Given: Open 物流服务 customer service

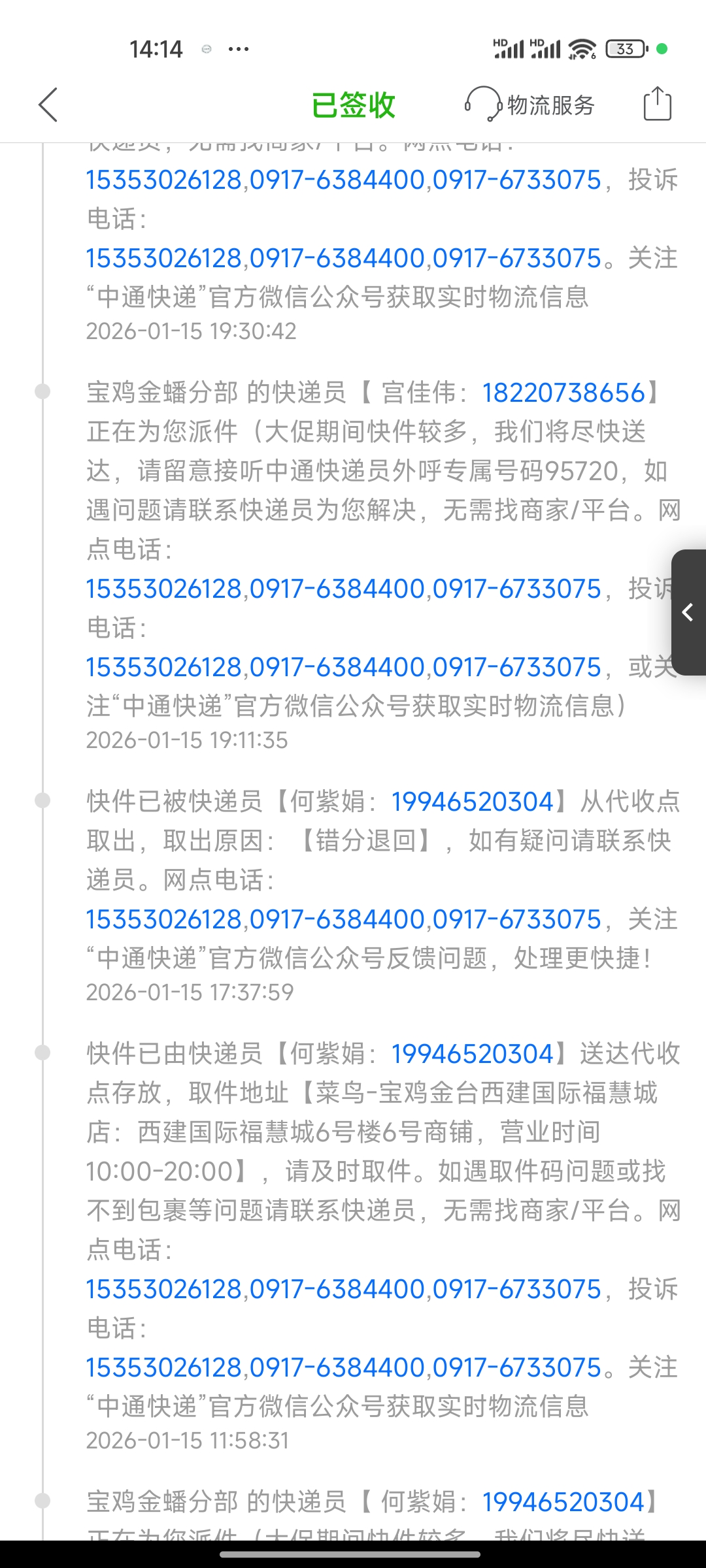Looking at the screenshot, I should [529, 105].
